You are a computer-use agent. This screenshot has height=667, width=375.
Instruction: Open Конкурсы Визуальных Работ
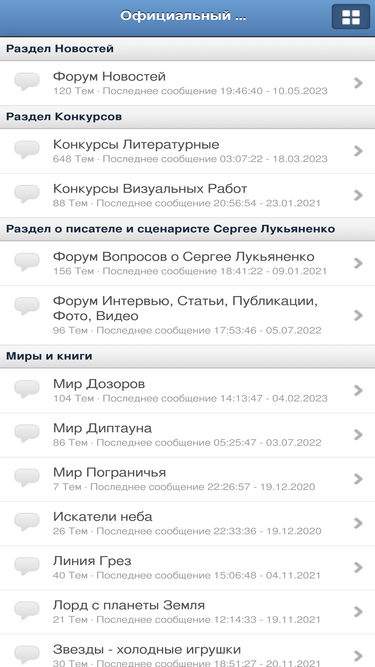pos(188,195)
